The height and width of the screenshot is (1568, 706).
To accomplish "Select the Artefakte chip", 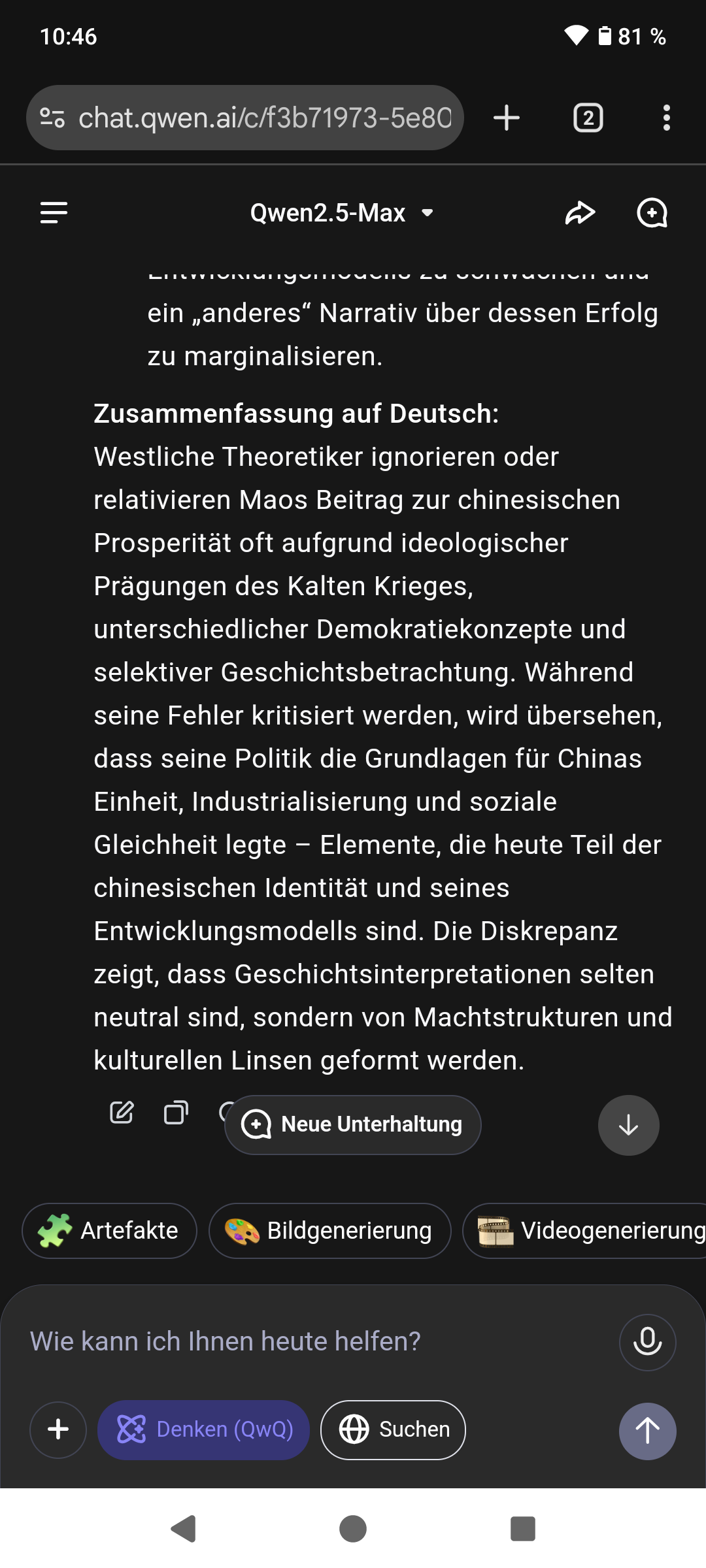I will tap(109, 1231).
